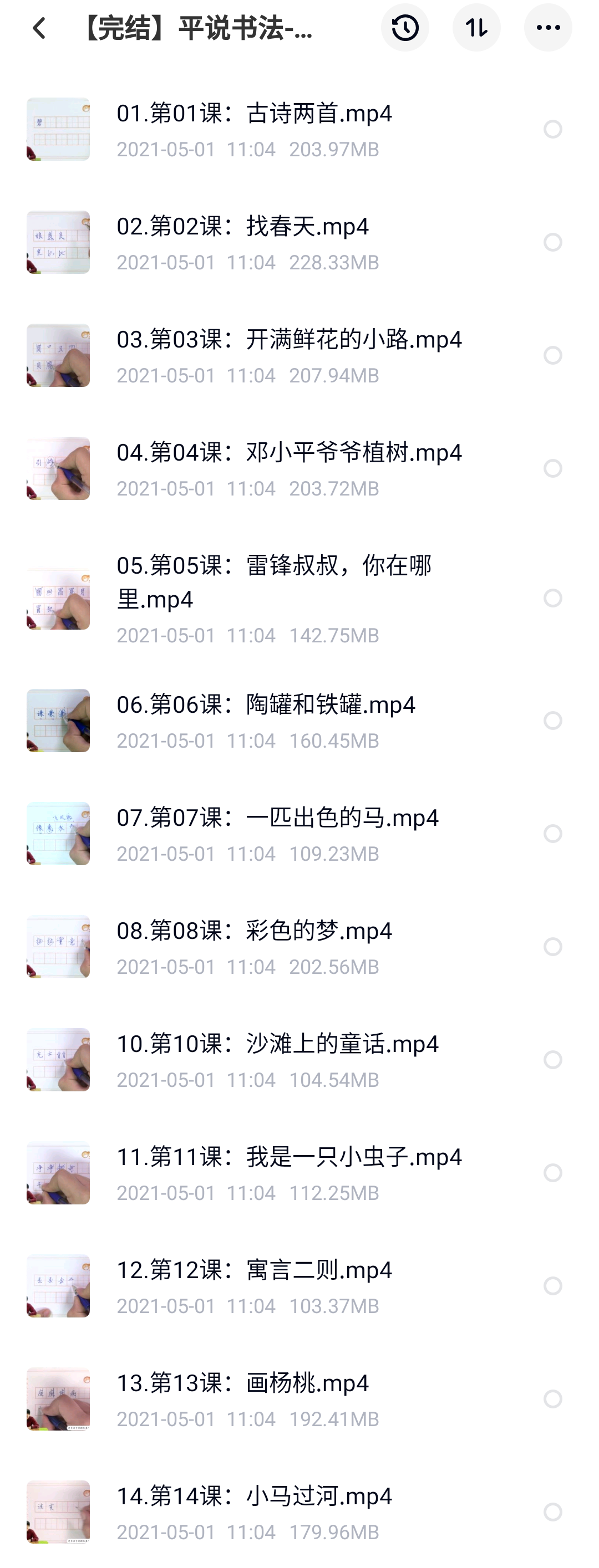Select the circle for 02.第02课：找春天.mp4

pos(553,242)
